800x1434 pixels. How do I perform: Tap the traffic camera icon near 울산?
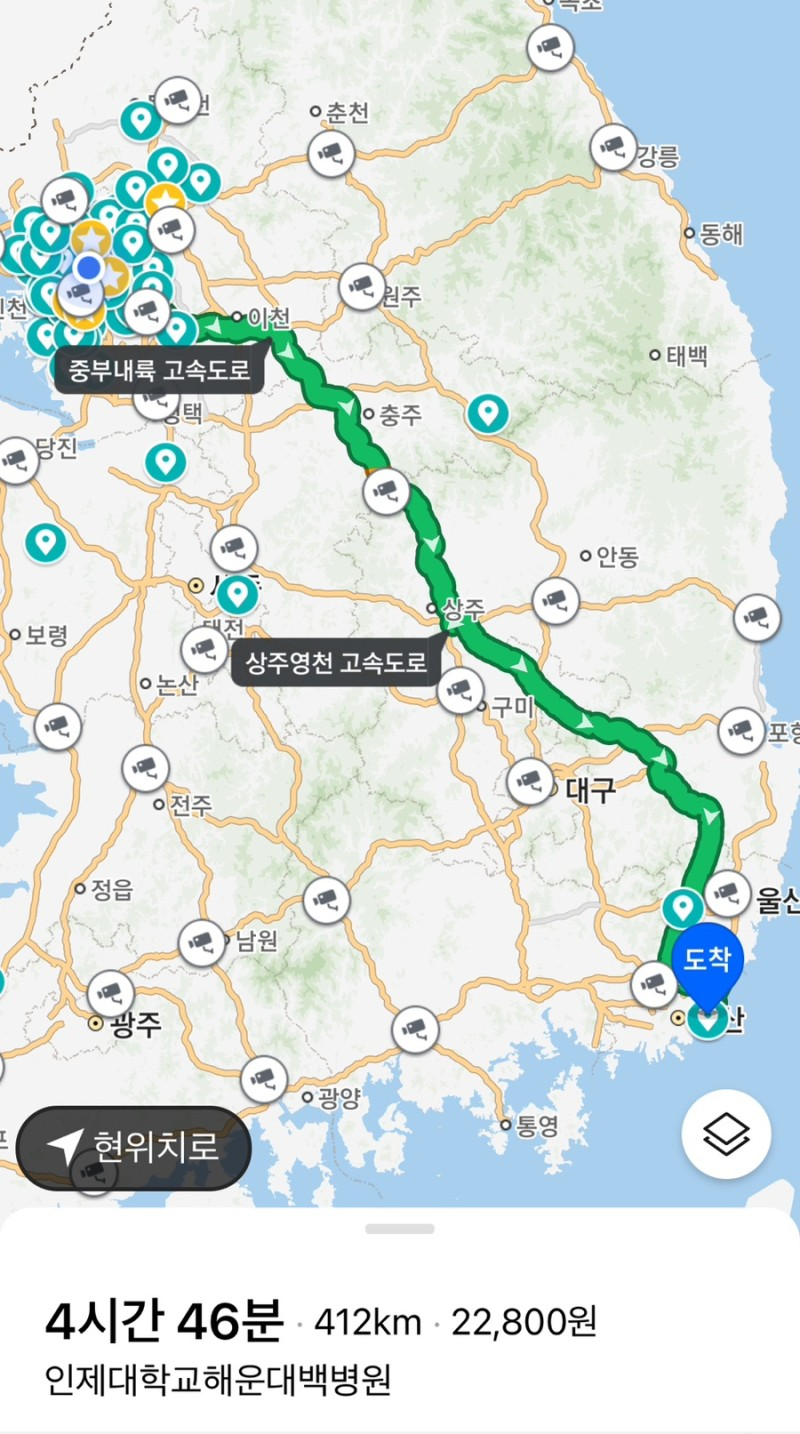pos(727,892)
